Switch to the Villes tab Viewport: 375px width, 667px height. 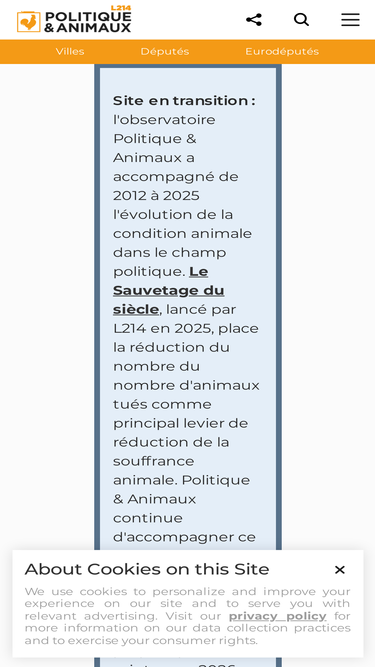tap(70, 51)
